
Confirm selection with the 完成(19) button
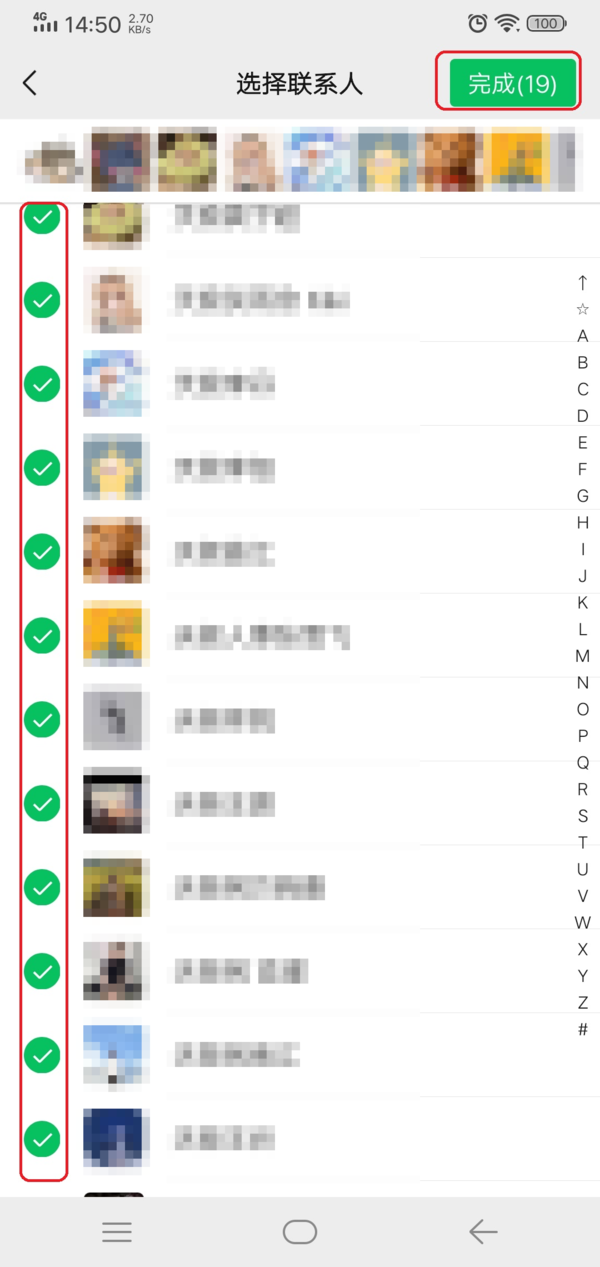coord(513,83)
